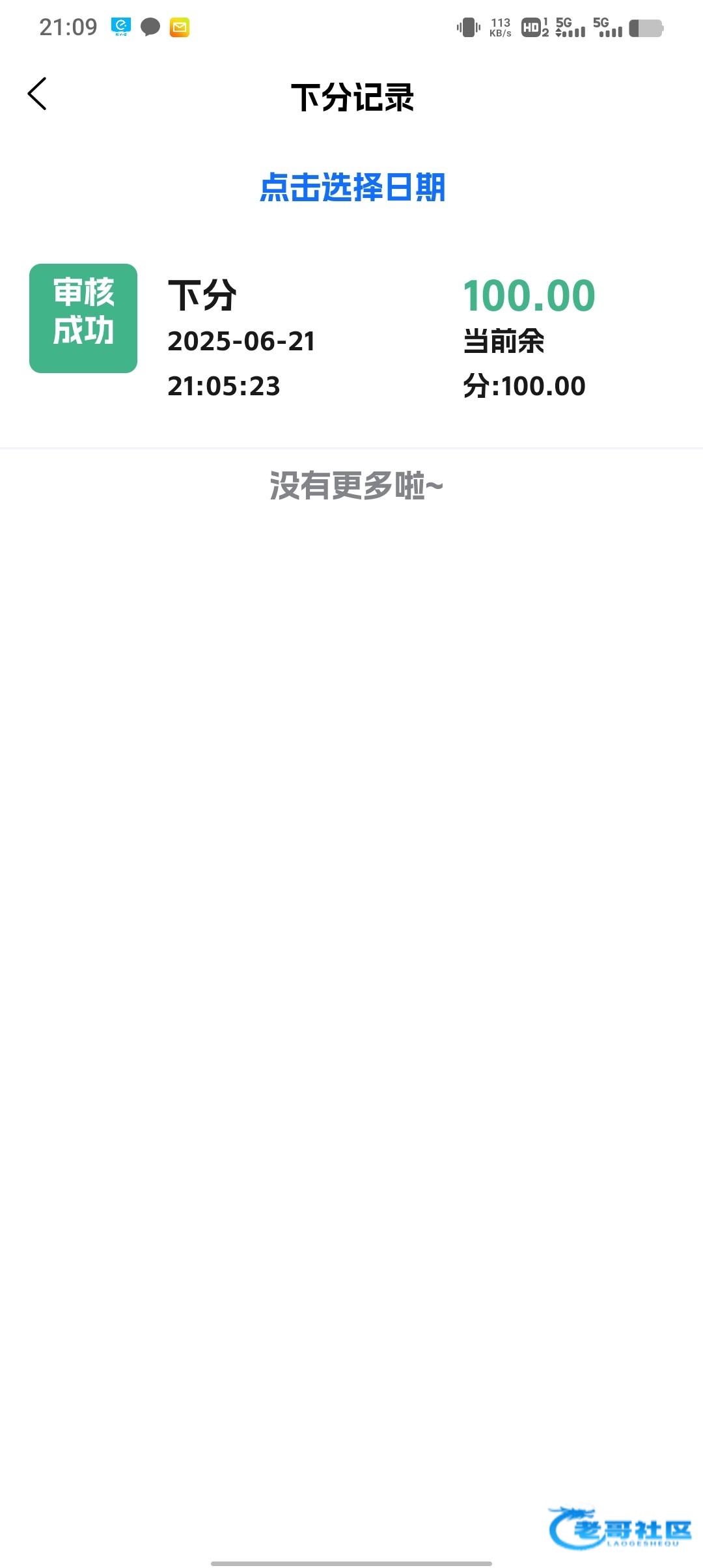This screenshot has width=703, height=1568.
Task: Go back using the top-left arrow
Action: click(37, 94)
